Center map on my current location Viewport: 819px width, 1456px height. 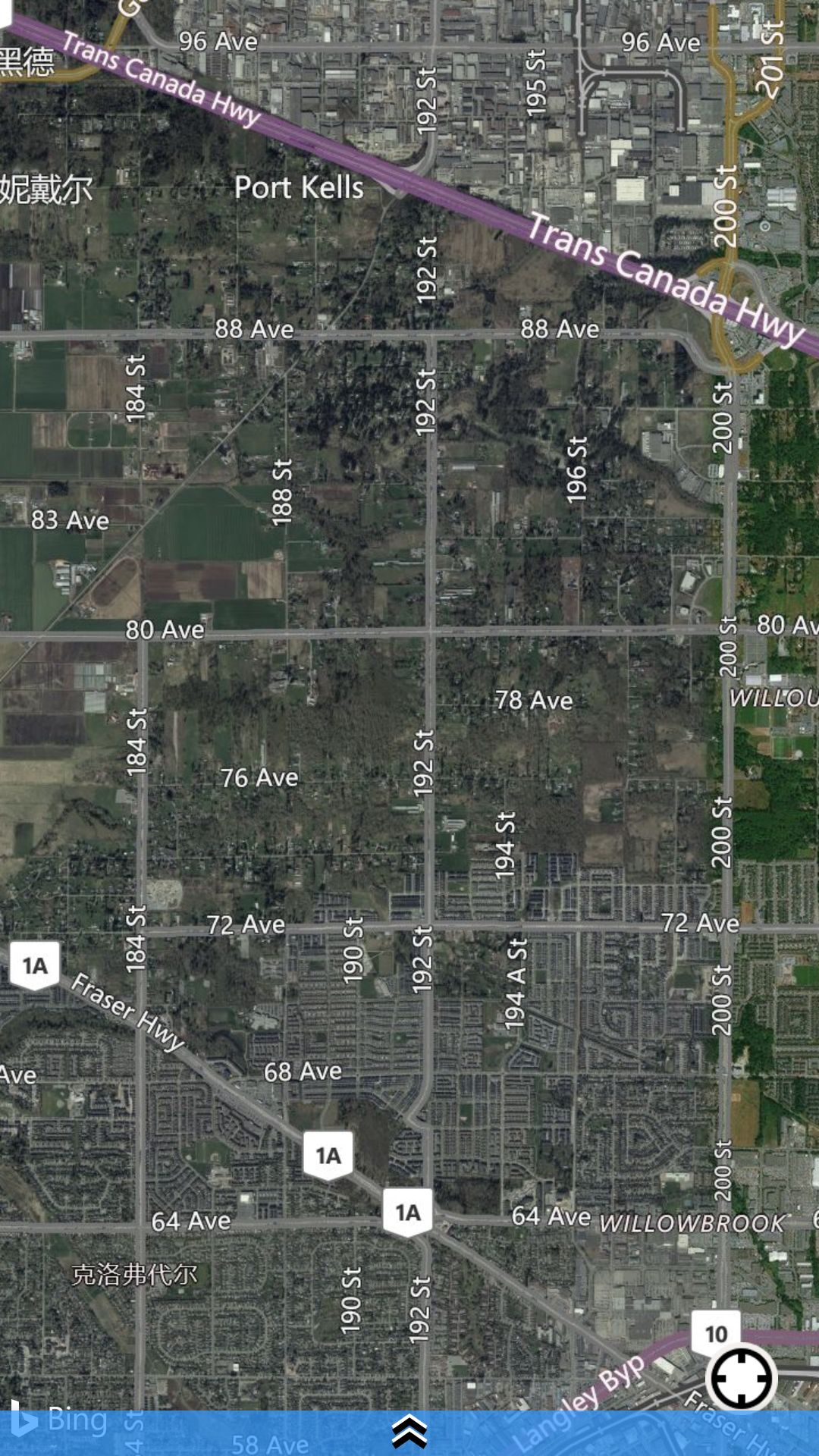click(x=741, y=1378)
